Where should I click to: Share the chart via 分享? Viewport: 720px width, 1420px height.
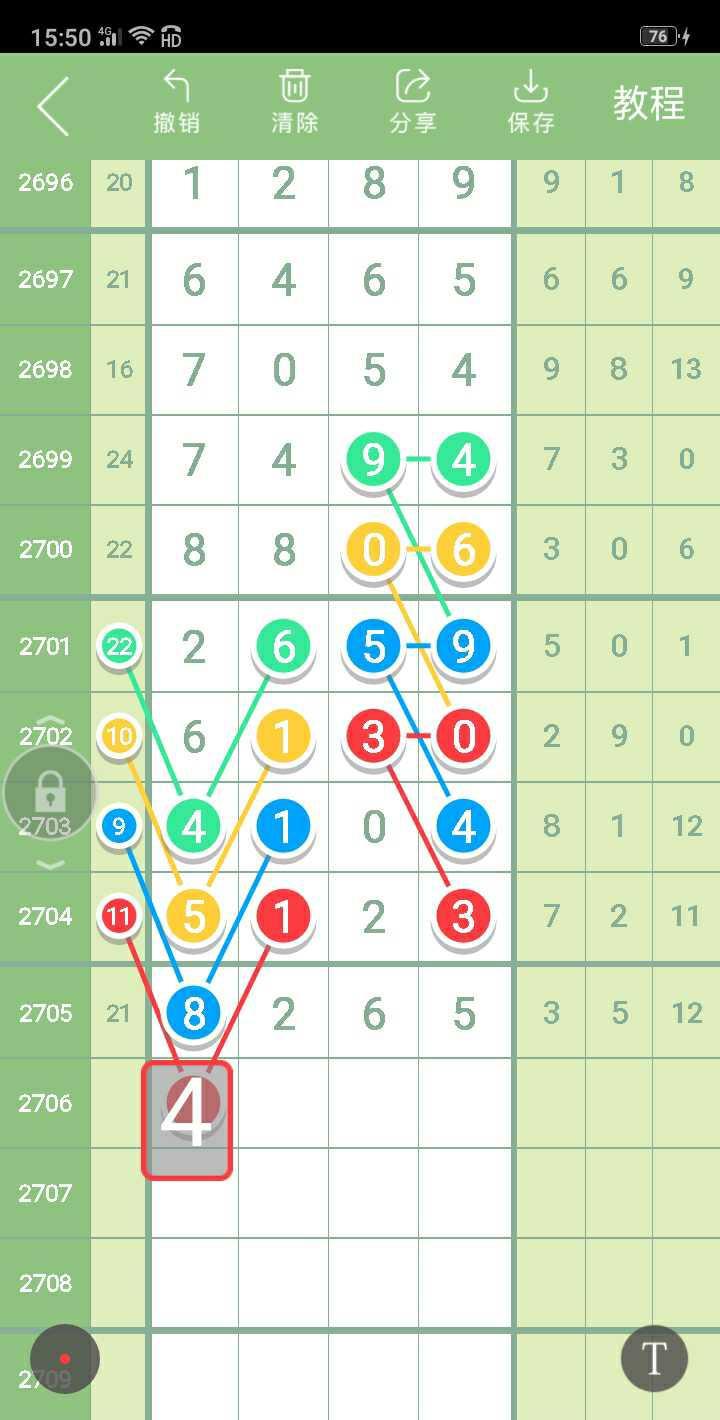[412, 102]
